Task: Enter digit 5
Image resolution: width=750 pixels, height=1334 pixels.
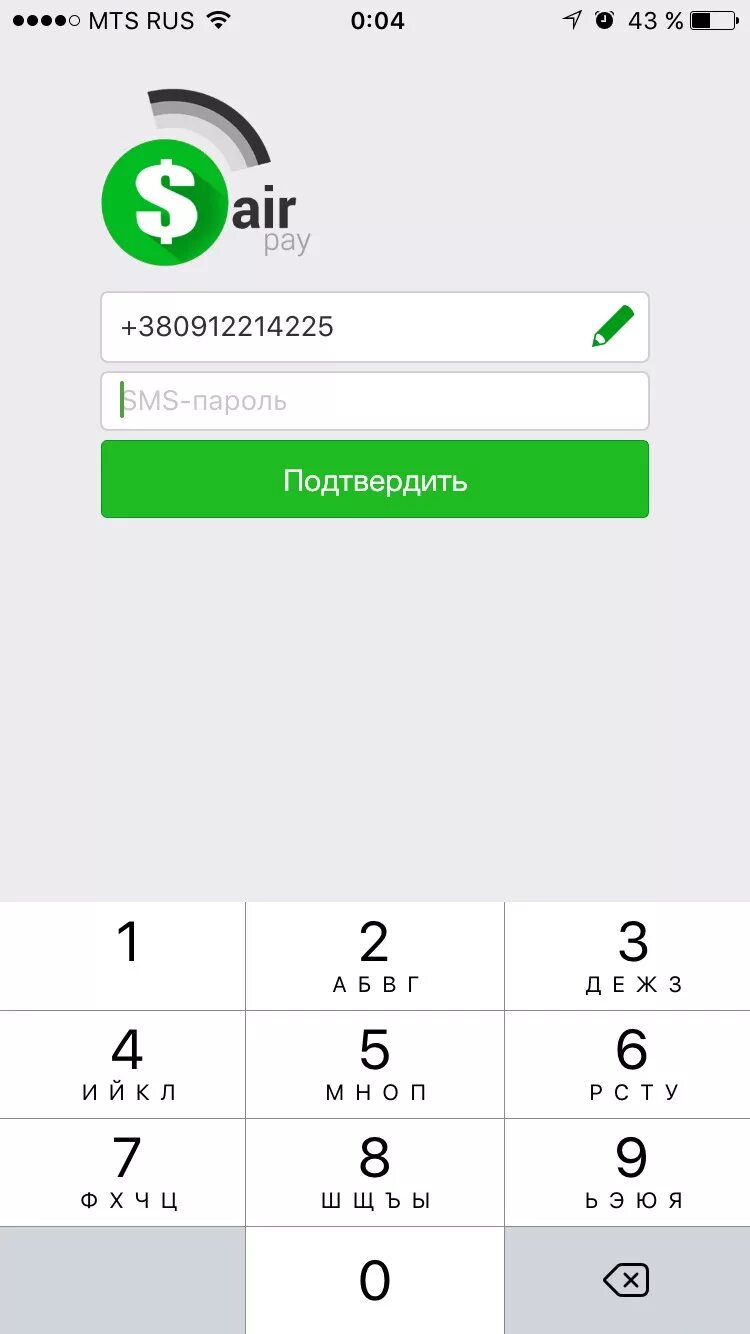Action: (x=375, y=1064)
